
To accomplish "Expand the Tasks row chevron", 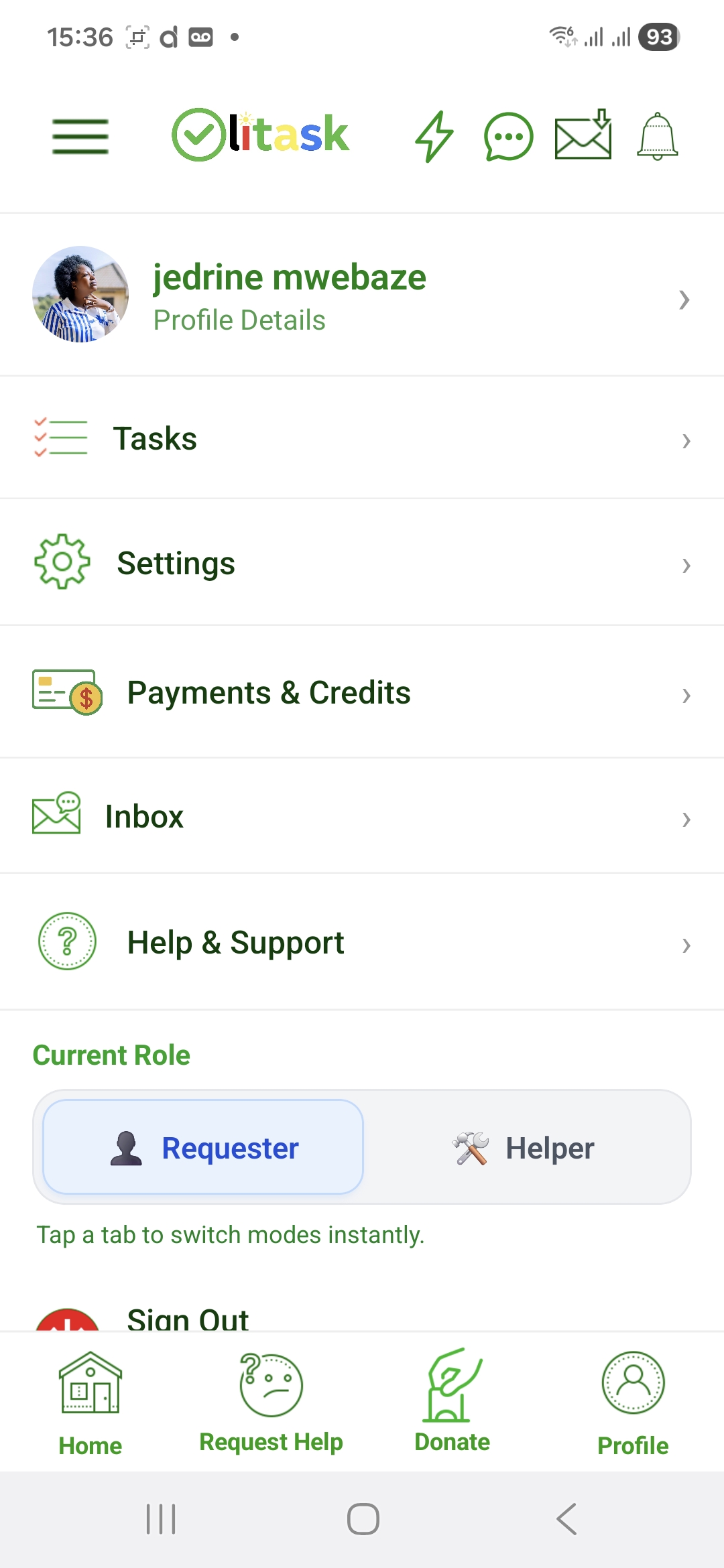I will tap(686, 441).
